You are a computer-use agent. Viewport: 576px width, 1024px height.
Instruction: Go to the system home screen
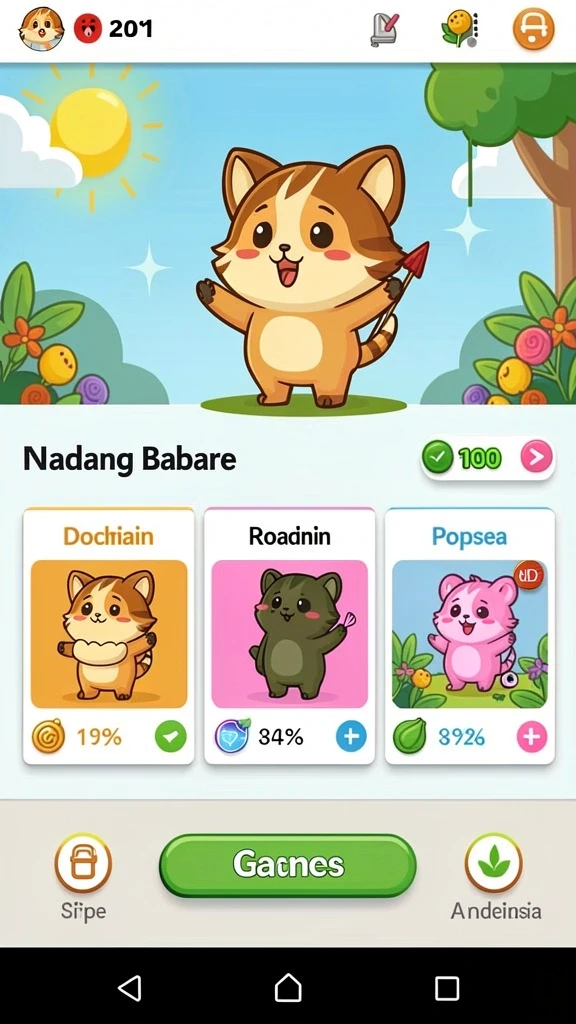pyautogui.click(x=288, y=987)
